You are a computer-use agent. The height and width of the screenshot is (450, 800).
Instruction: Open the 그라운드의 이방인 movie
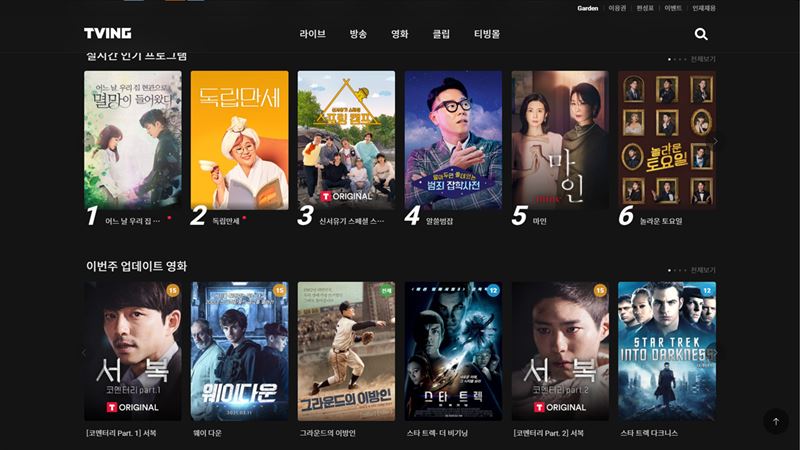pyautogui.click(x=347, y=350)
